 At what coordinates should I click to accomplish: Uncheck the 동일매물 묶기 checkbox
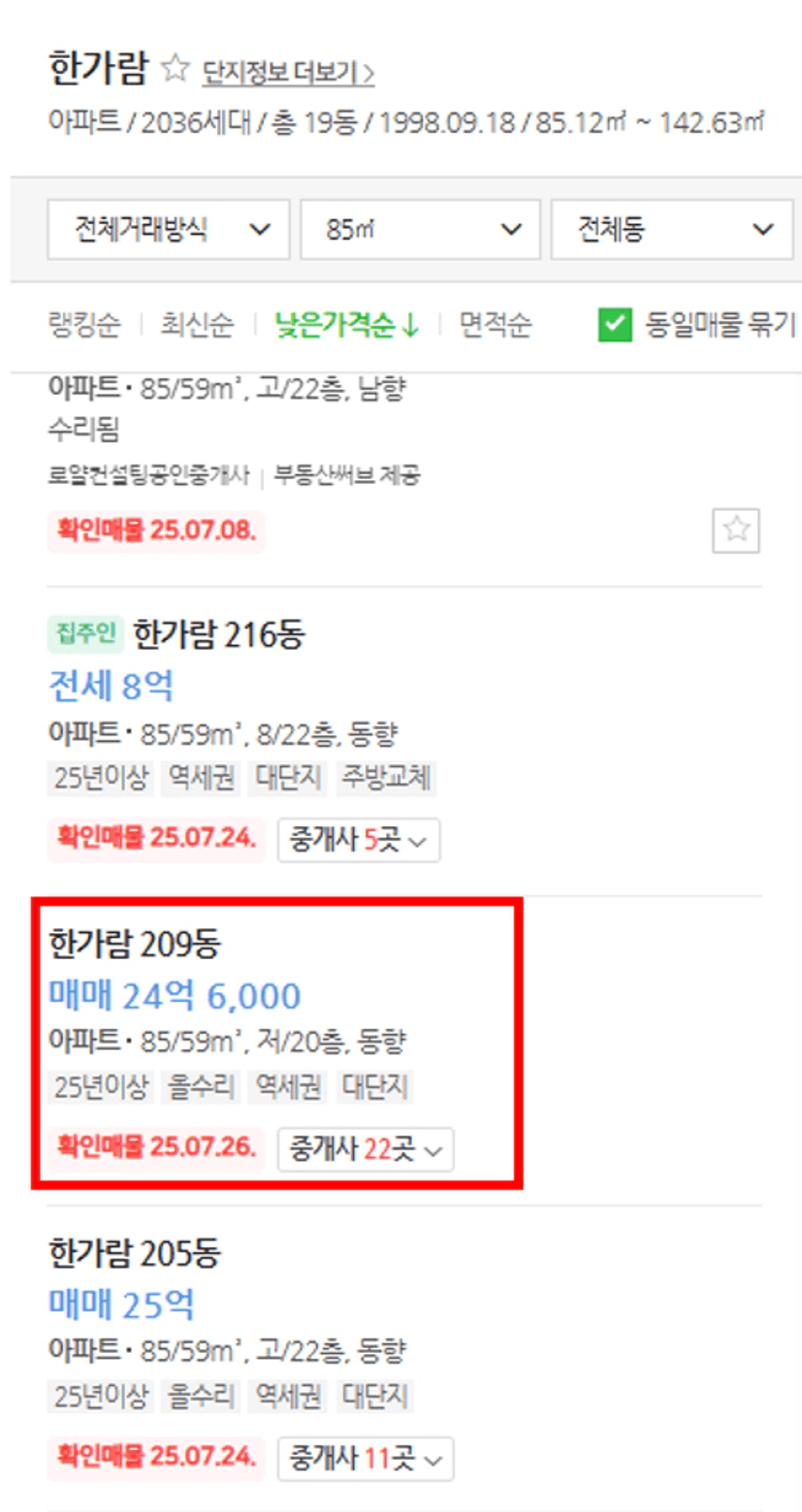pos(615,326)
